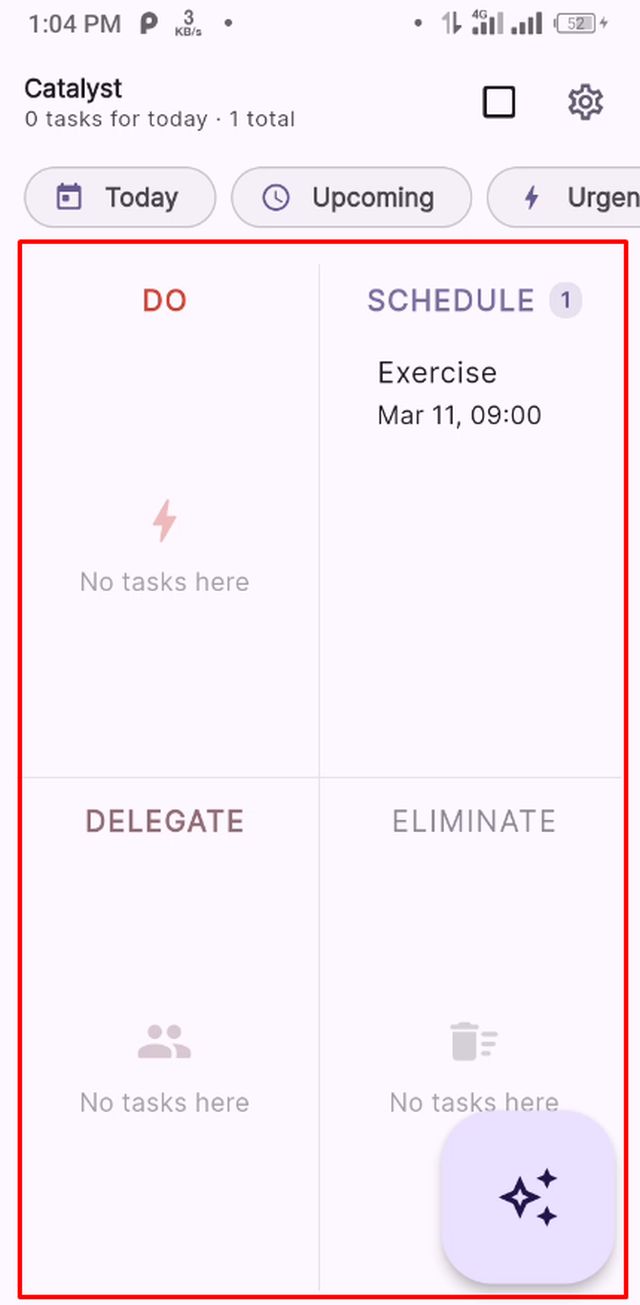Tap the square view toggle icon
The image size is (640, 1305).
point(499,102)
